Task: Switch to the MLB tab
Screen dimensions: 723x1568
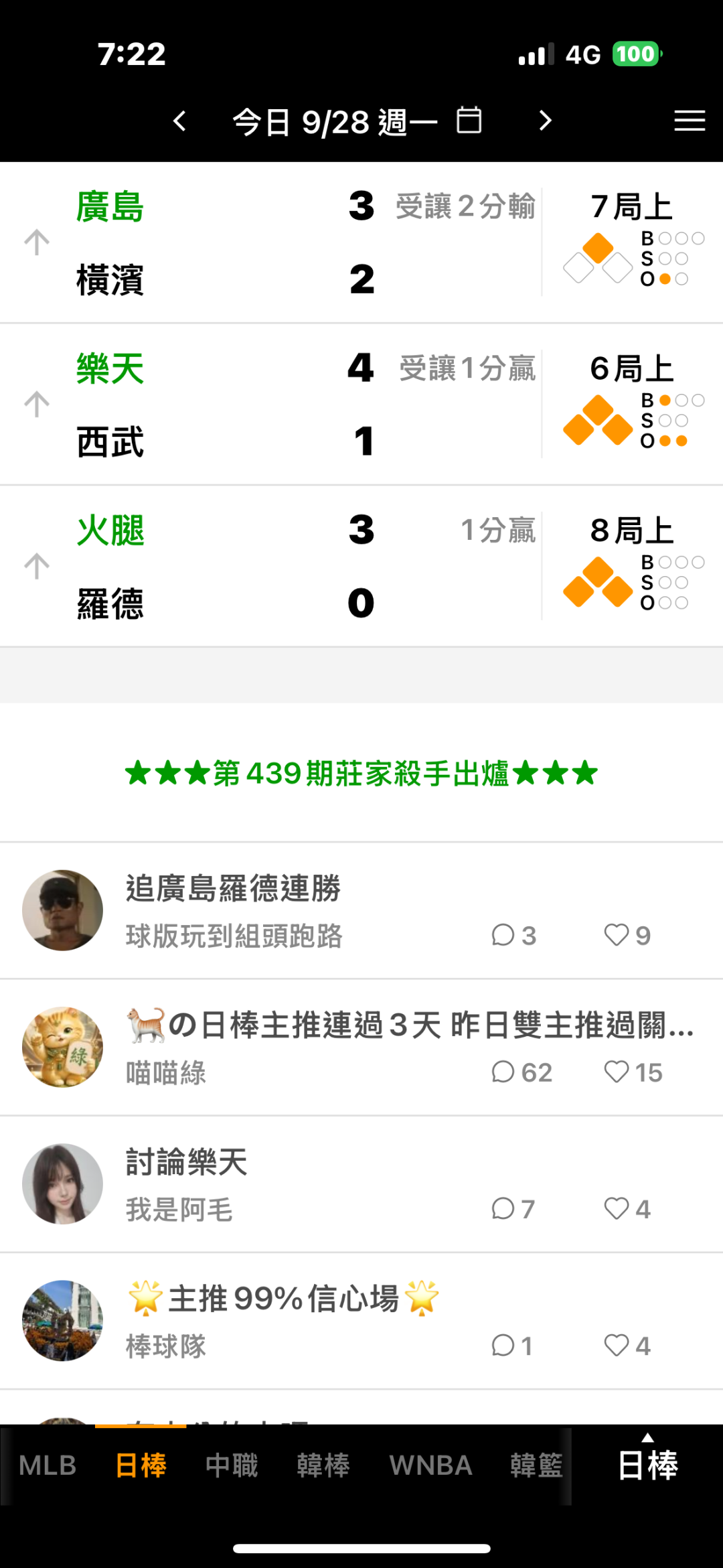Action: (x=48, y=1466)
